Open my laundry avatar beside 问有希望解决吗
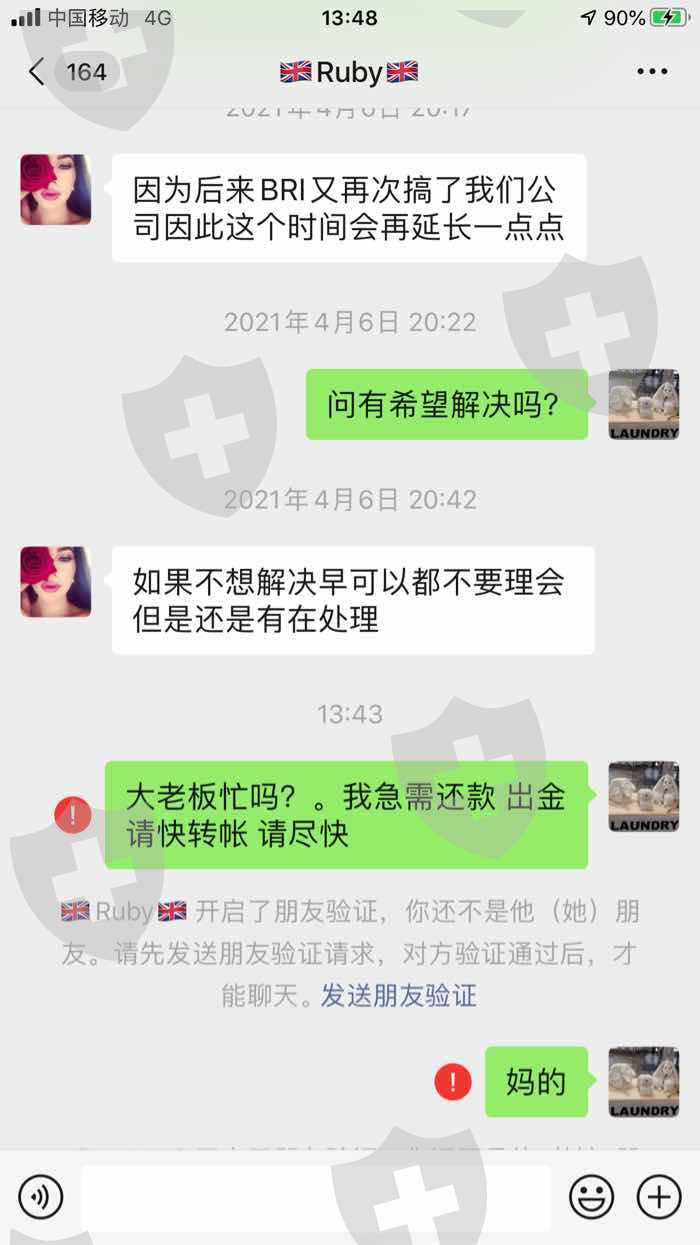This screenshot has height=1245, width=700. coord(644,405)
